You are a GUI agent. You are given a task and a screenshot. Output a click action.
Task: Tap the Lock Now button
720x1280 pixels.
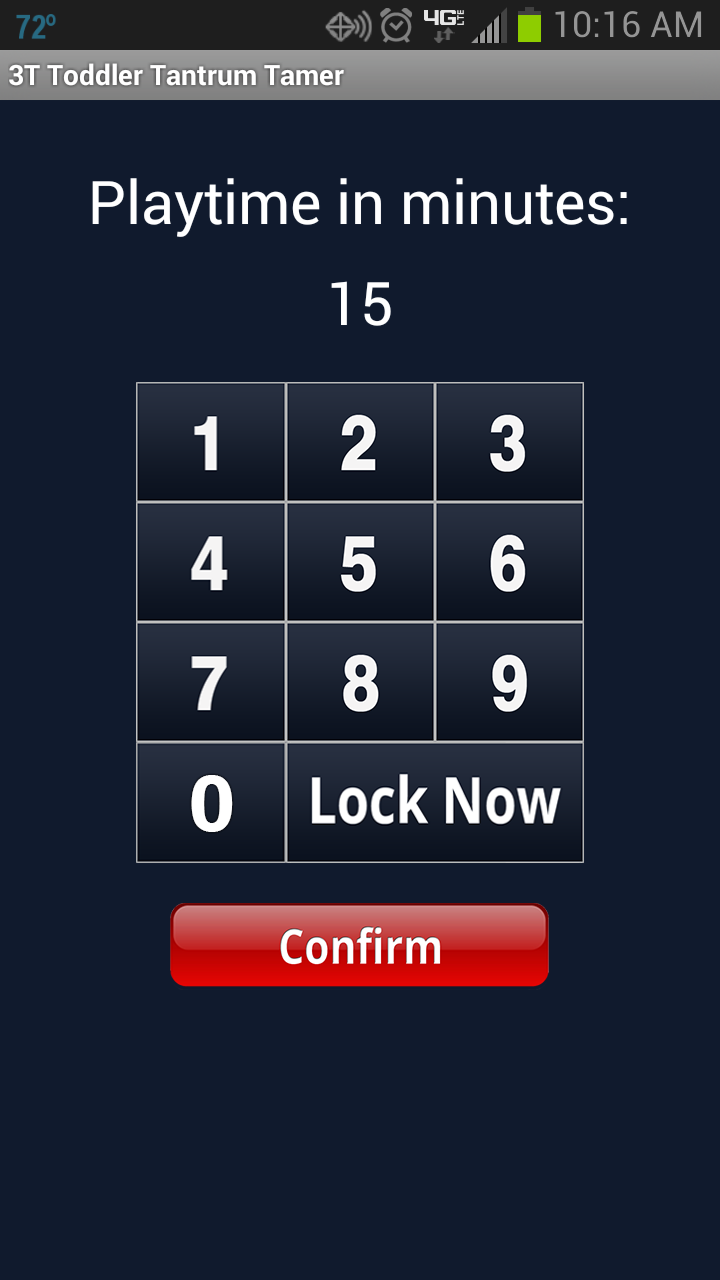(x=435, y=802)
